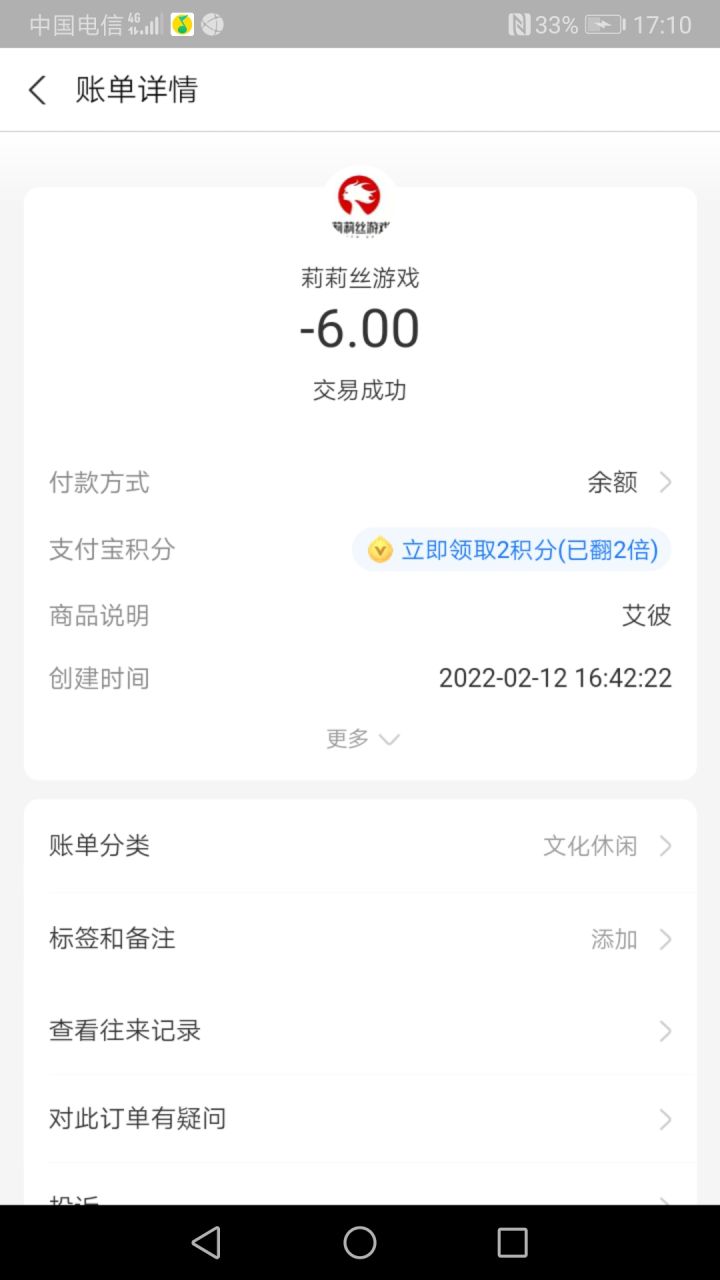
Task: Expand the 查看往来记录 row
Action: tap(360, 1030)
